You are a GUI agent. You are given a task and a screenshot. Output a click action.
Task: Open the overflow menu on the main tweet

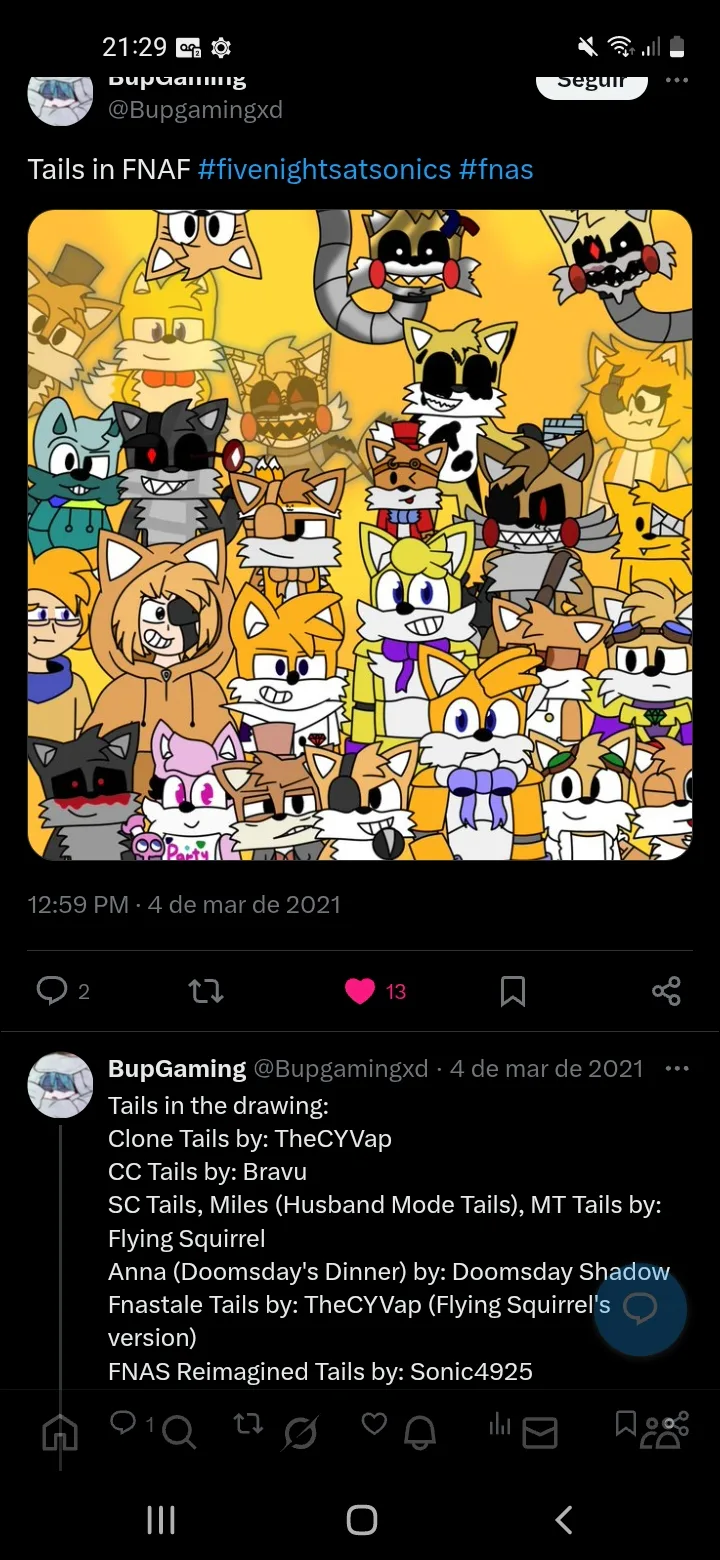coord(677,81)
